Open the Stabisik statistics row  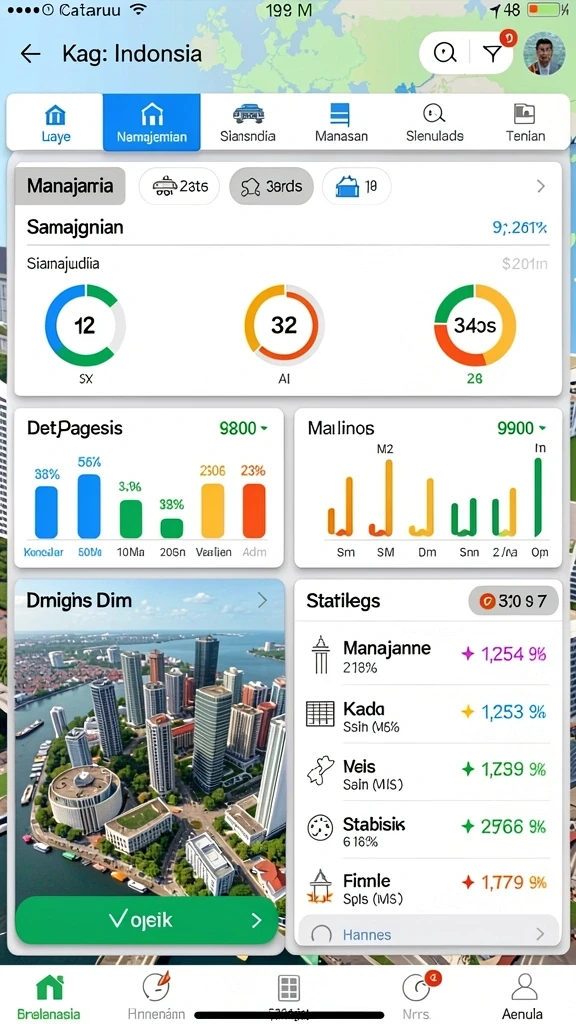tap(428, 829)
